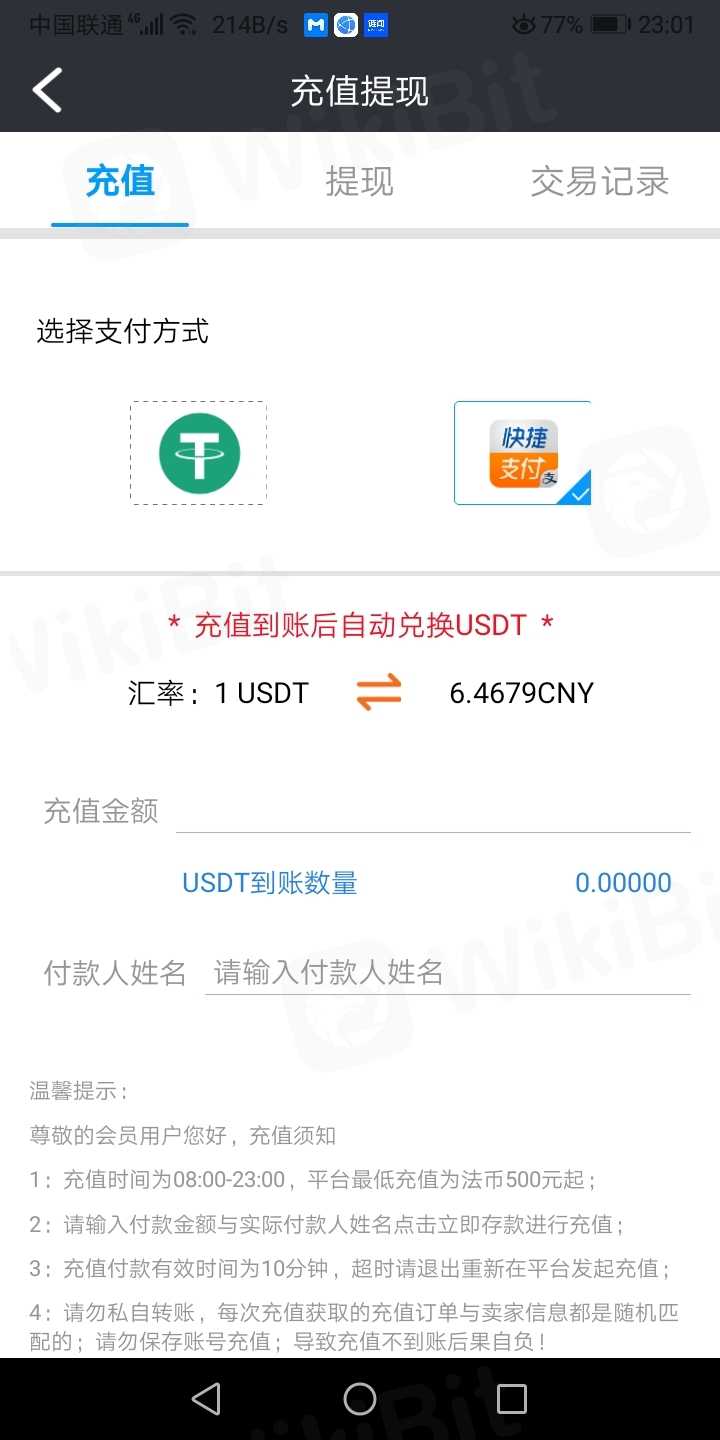Tap the 充值金额 input field
This screenshot has height=1440, width=720.
[x=432, y=811]
